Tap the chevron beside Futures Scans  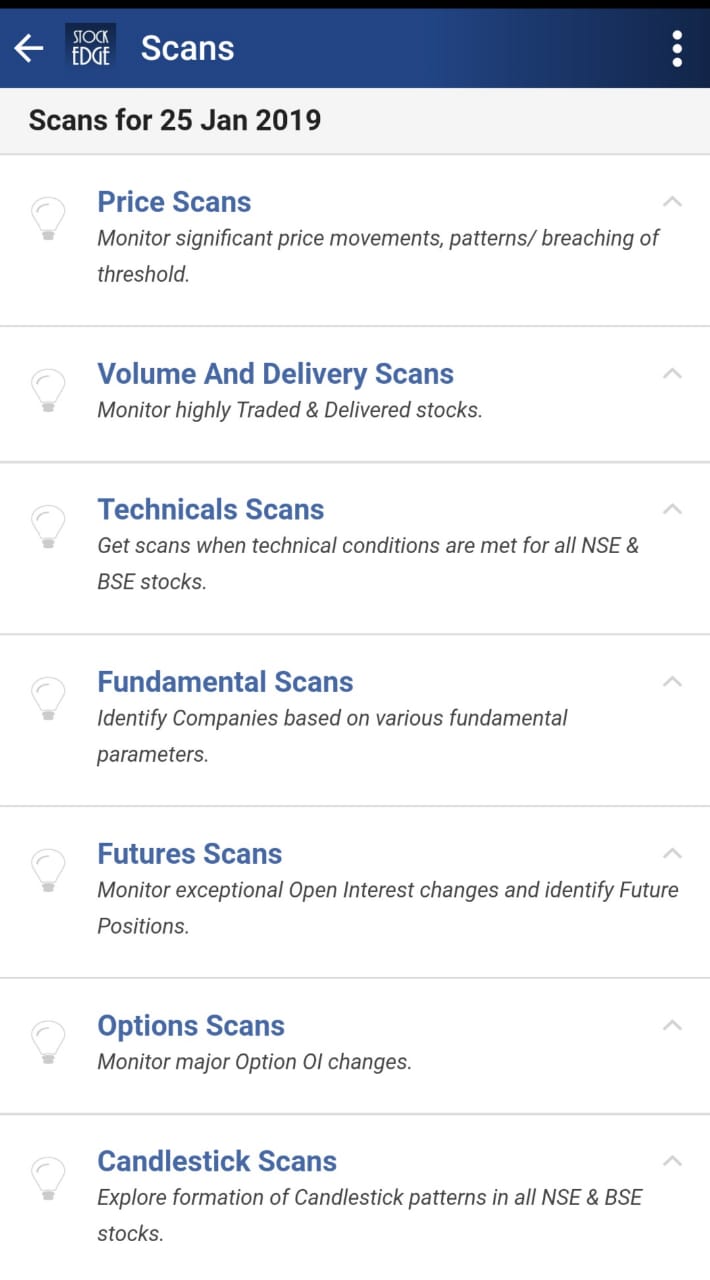click(x=673, y=854)
